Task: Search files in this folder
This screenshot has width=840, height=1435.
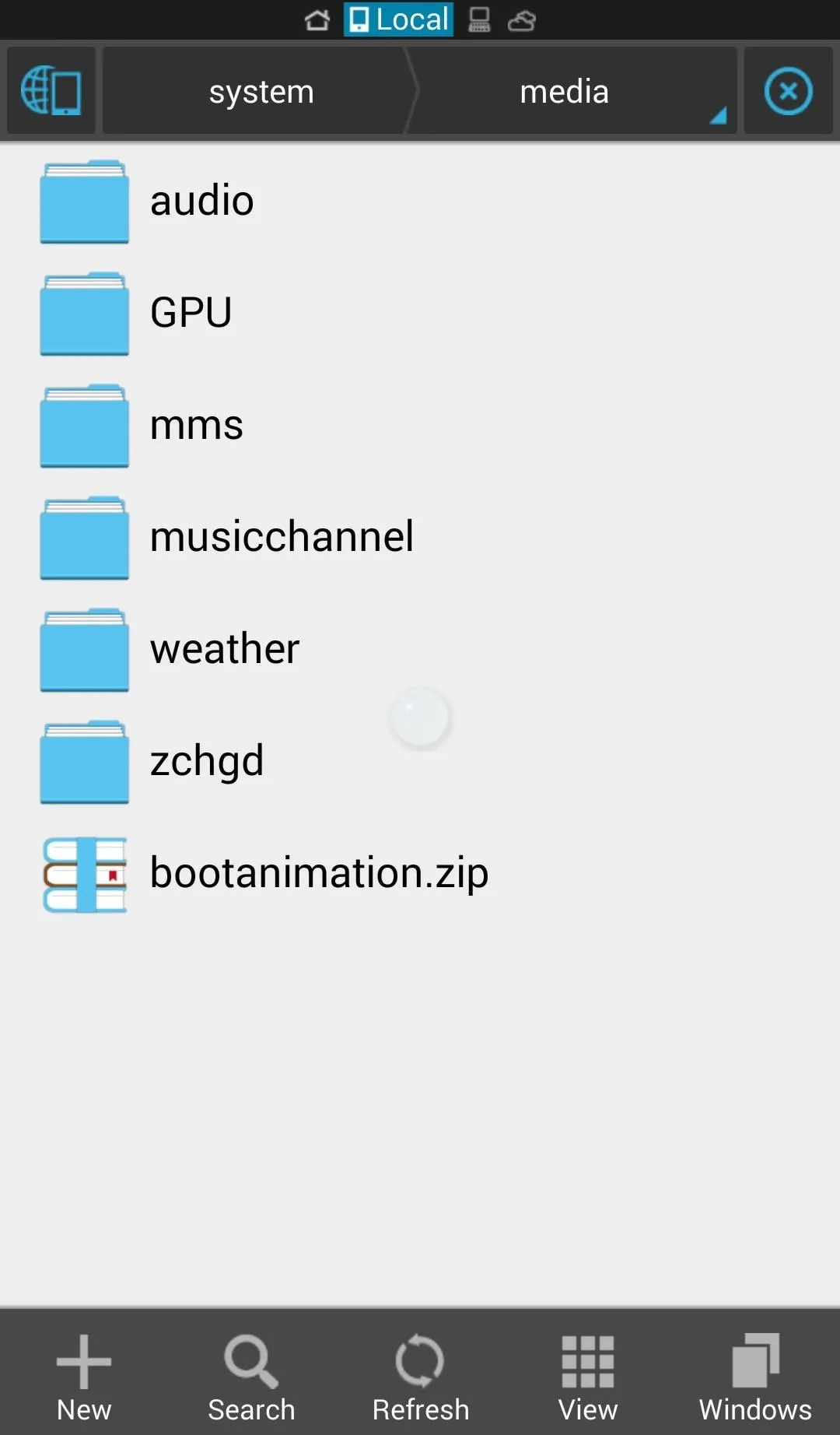Action: 252,1376
